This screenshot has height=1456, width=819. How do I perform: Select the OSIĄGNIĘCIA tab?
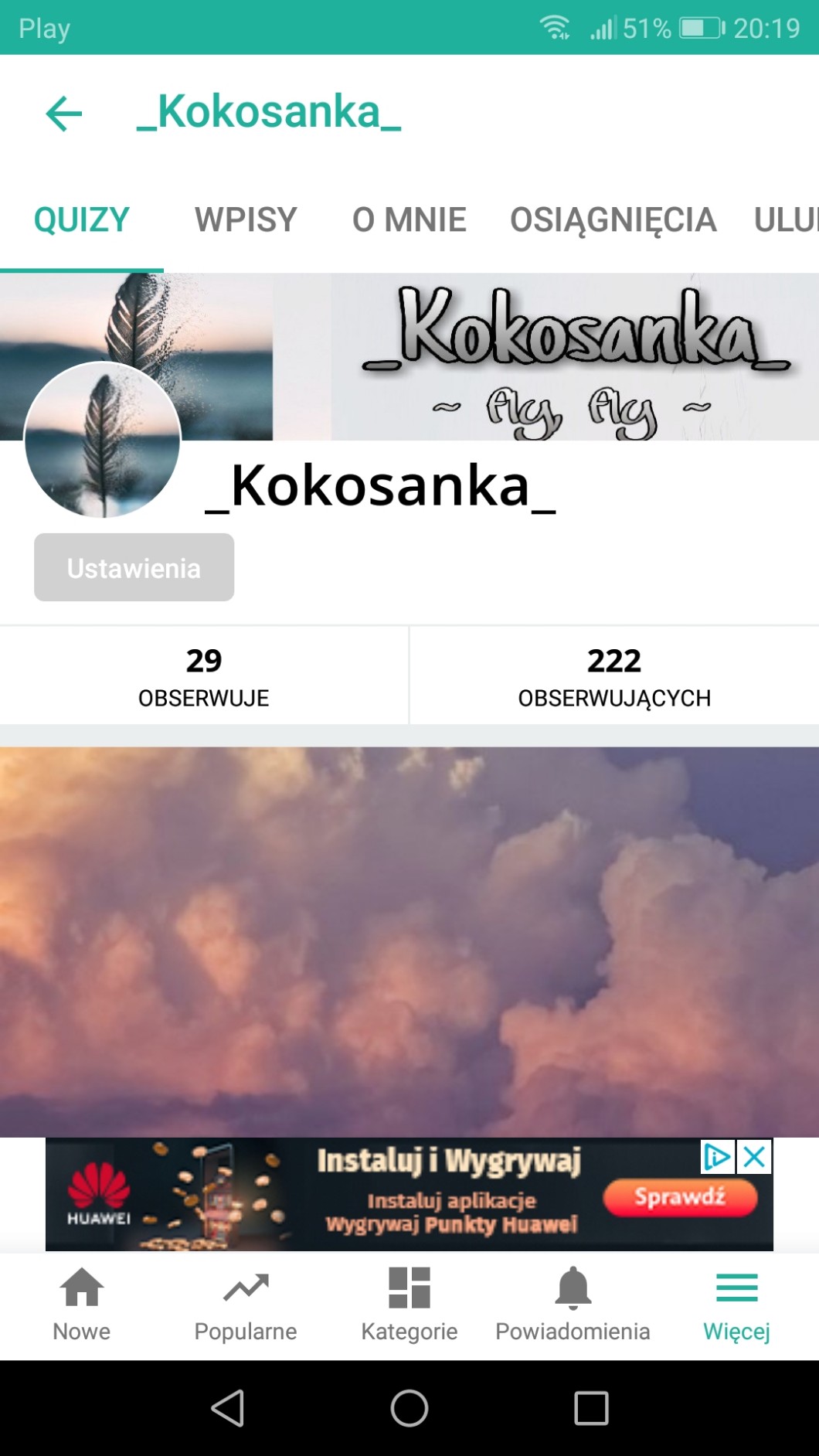613,220
